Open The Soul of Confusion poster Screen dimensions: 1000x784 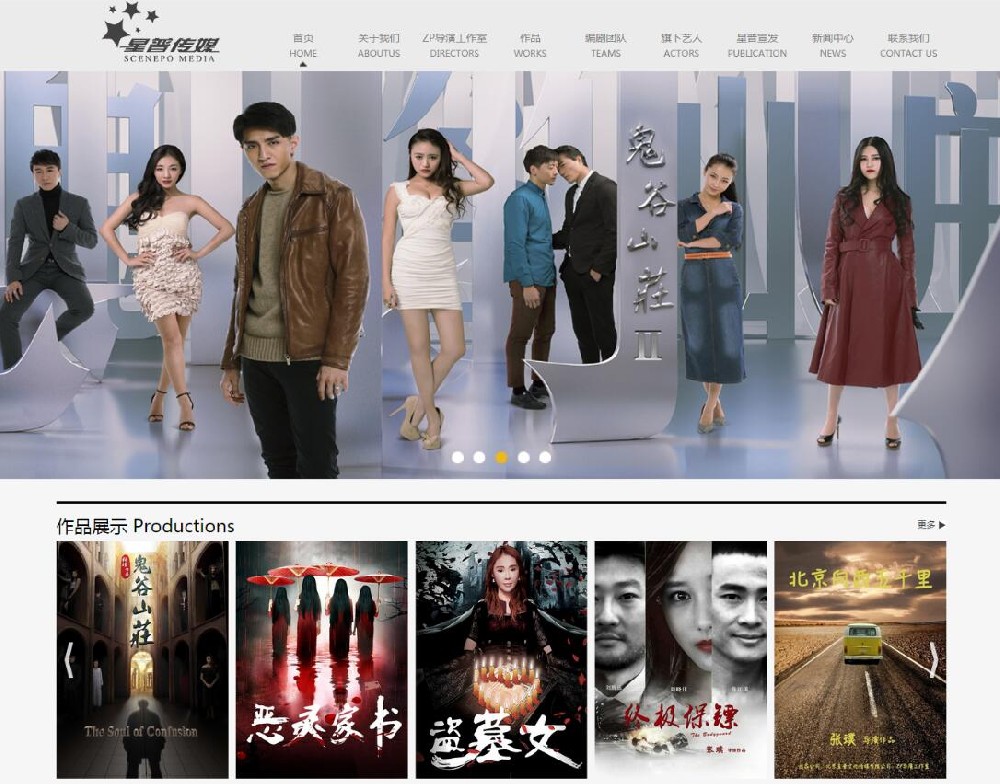tap(142, 659)
